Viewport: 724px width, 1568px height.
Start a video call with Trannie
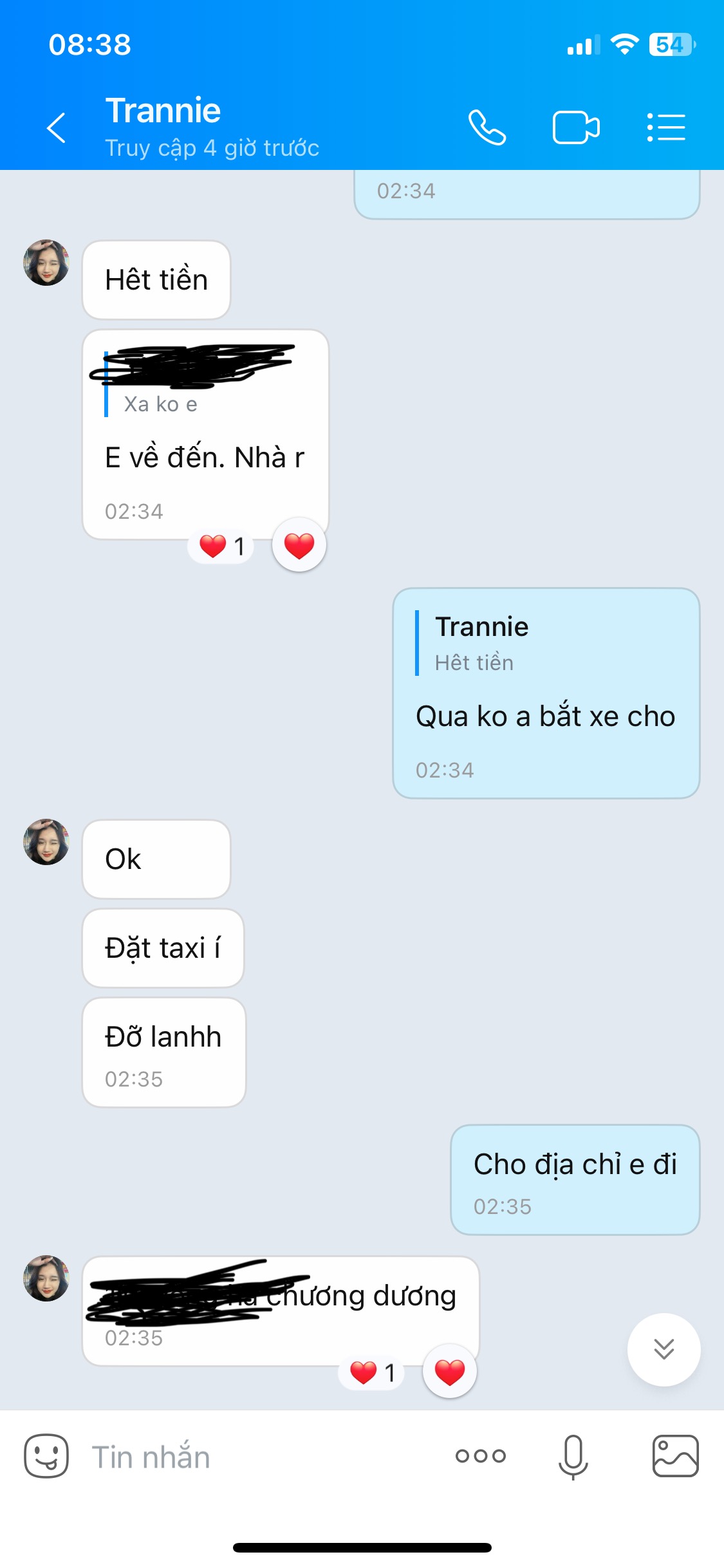coord(576,127)
